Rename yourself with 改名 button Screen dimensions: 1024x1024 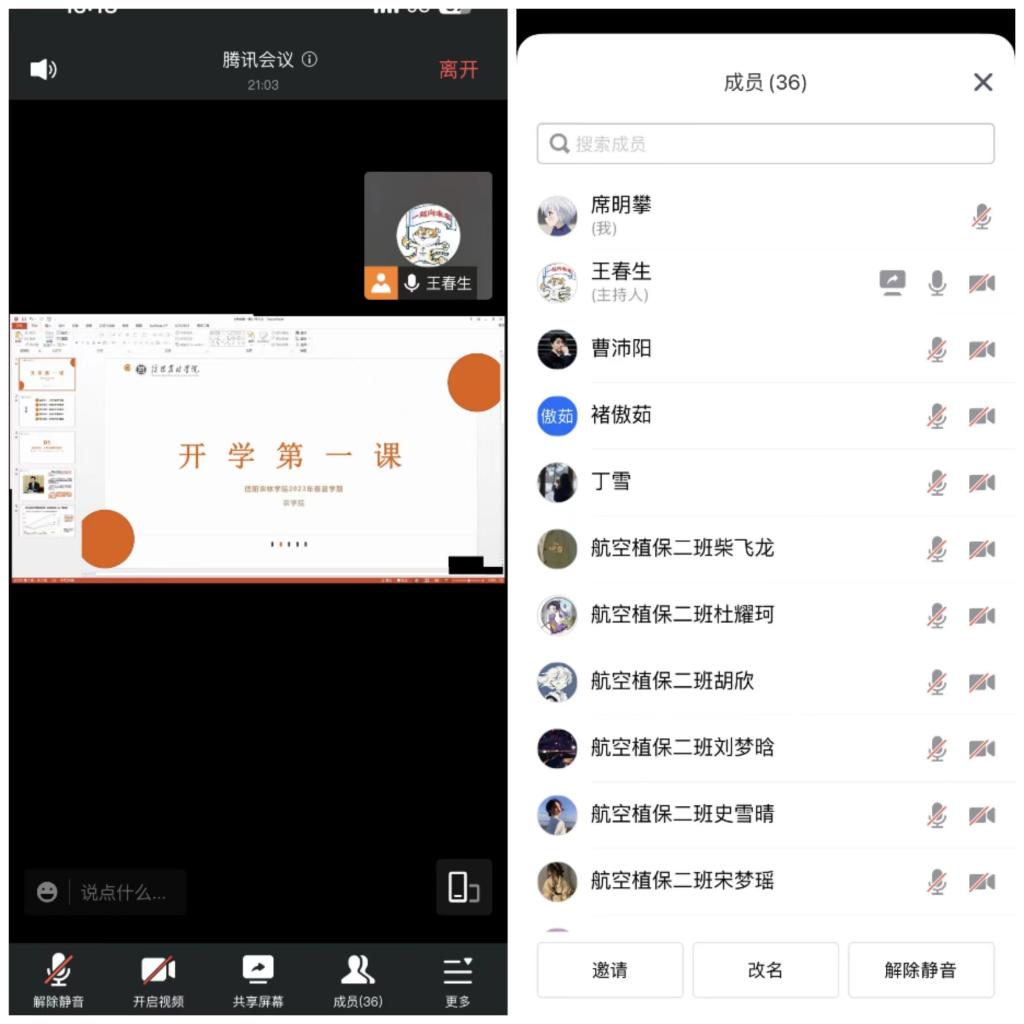(765, 970)
